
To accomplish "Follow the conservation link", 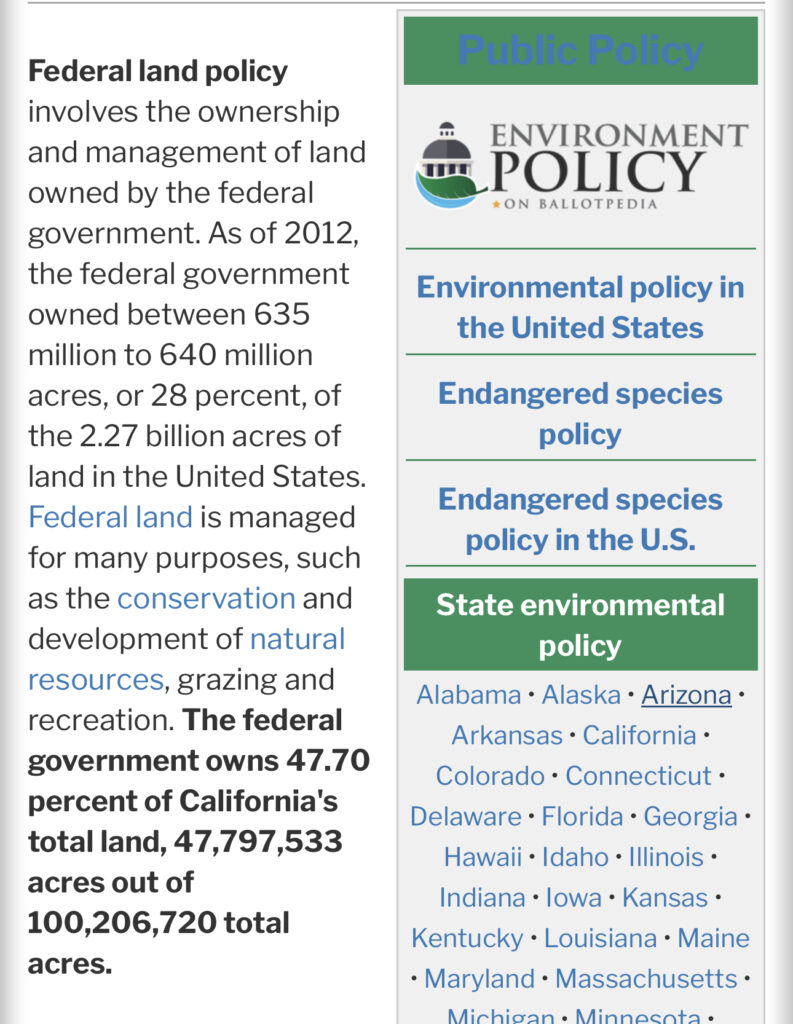I will coord(206,598).
